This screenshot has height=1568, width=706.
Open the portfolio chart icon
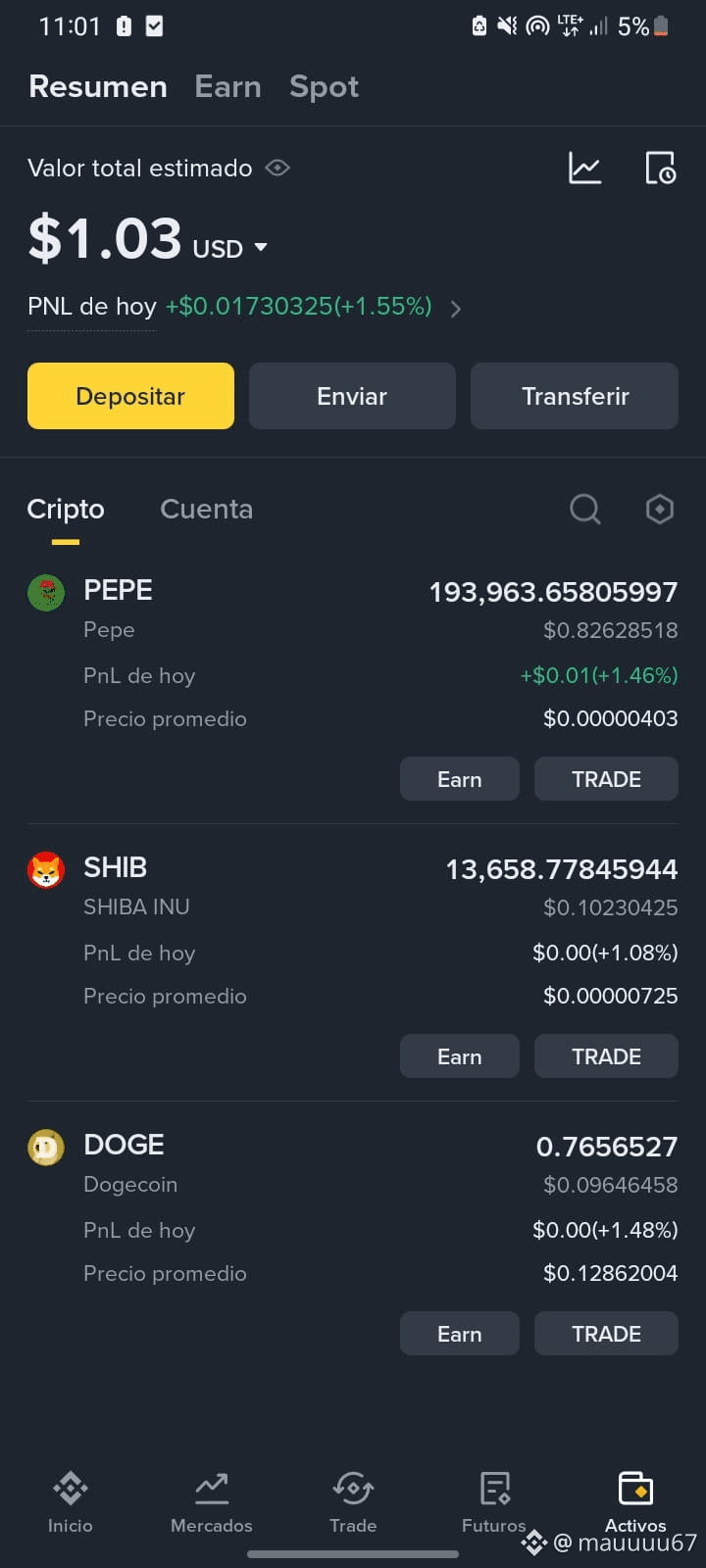click(x=585, y=169)
